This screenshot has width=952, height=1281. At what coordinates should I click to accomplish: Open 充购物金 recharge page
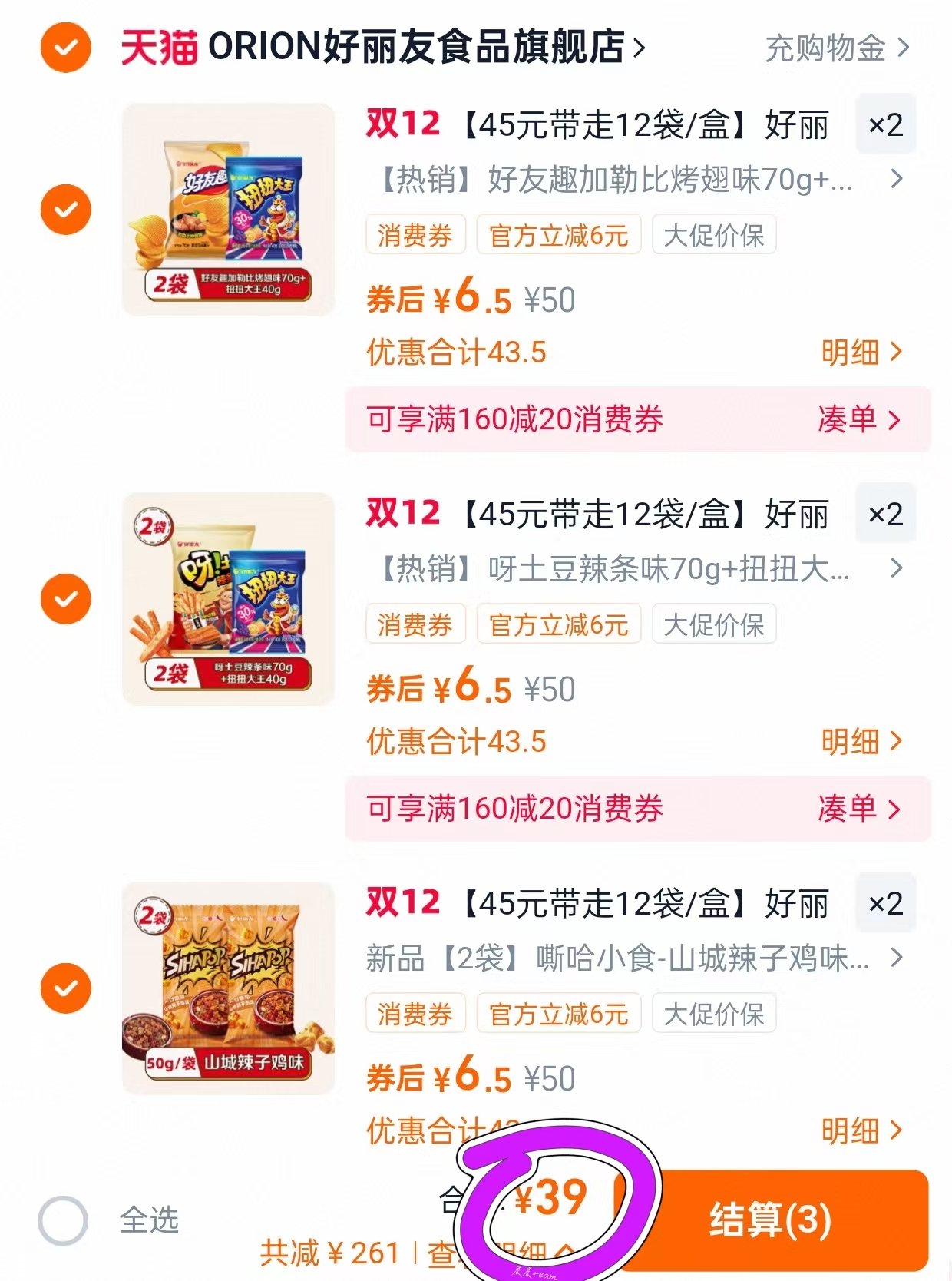(x=826, y=48)
